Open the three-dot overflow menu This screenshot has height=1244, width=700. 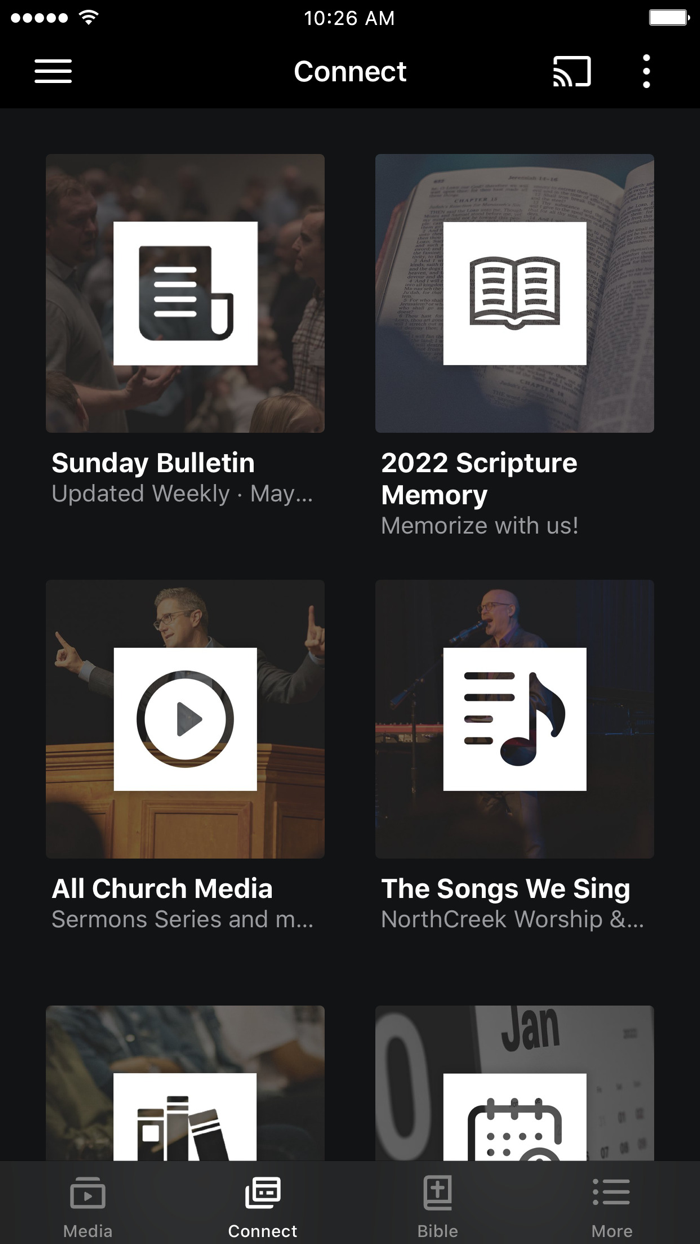click(646, 71)
